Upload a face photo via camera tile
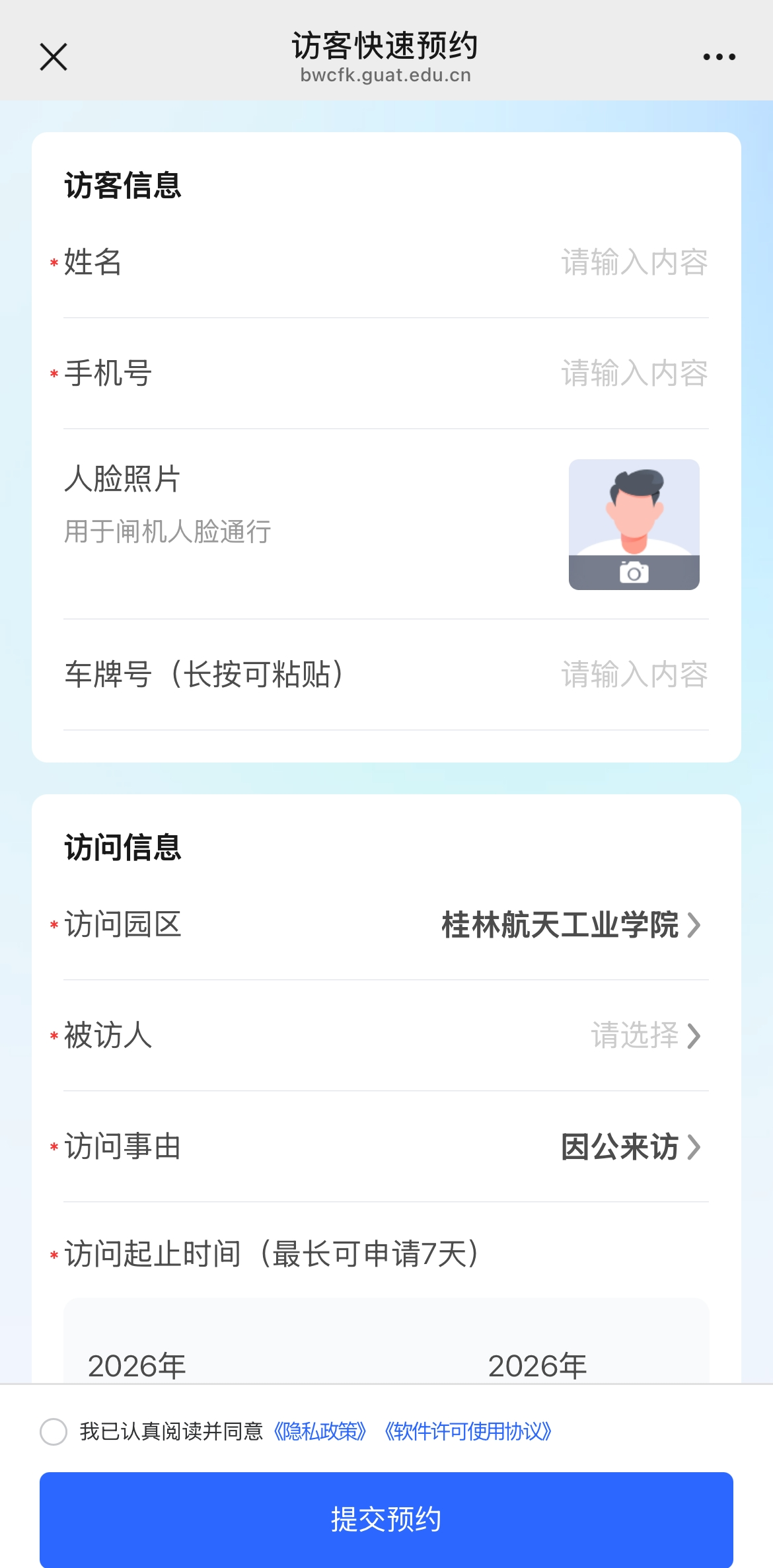 point(634,525)
